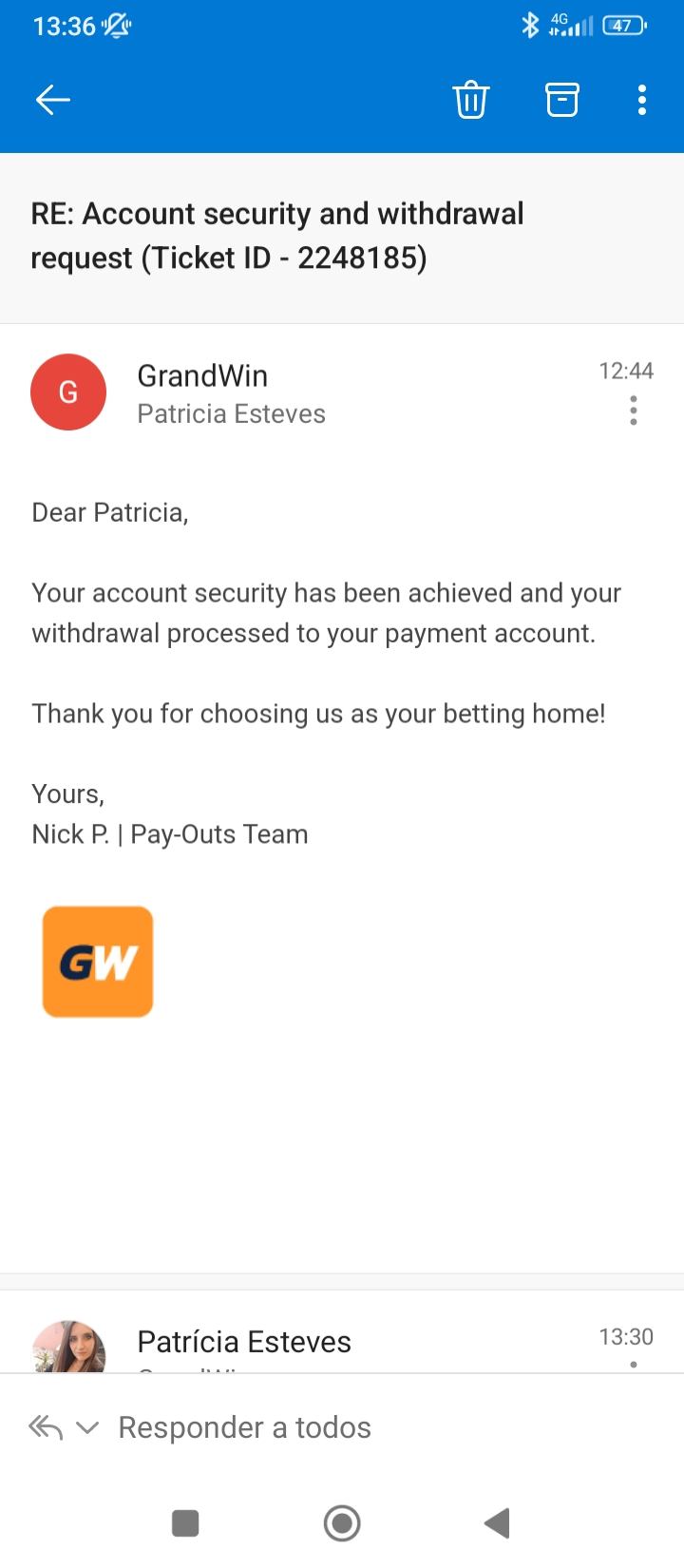Image resolution: width=684 pixels, height=1568 pixels.
Task: Delete this email
Action: pos(470,100)
